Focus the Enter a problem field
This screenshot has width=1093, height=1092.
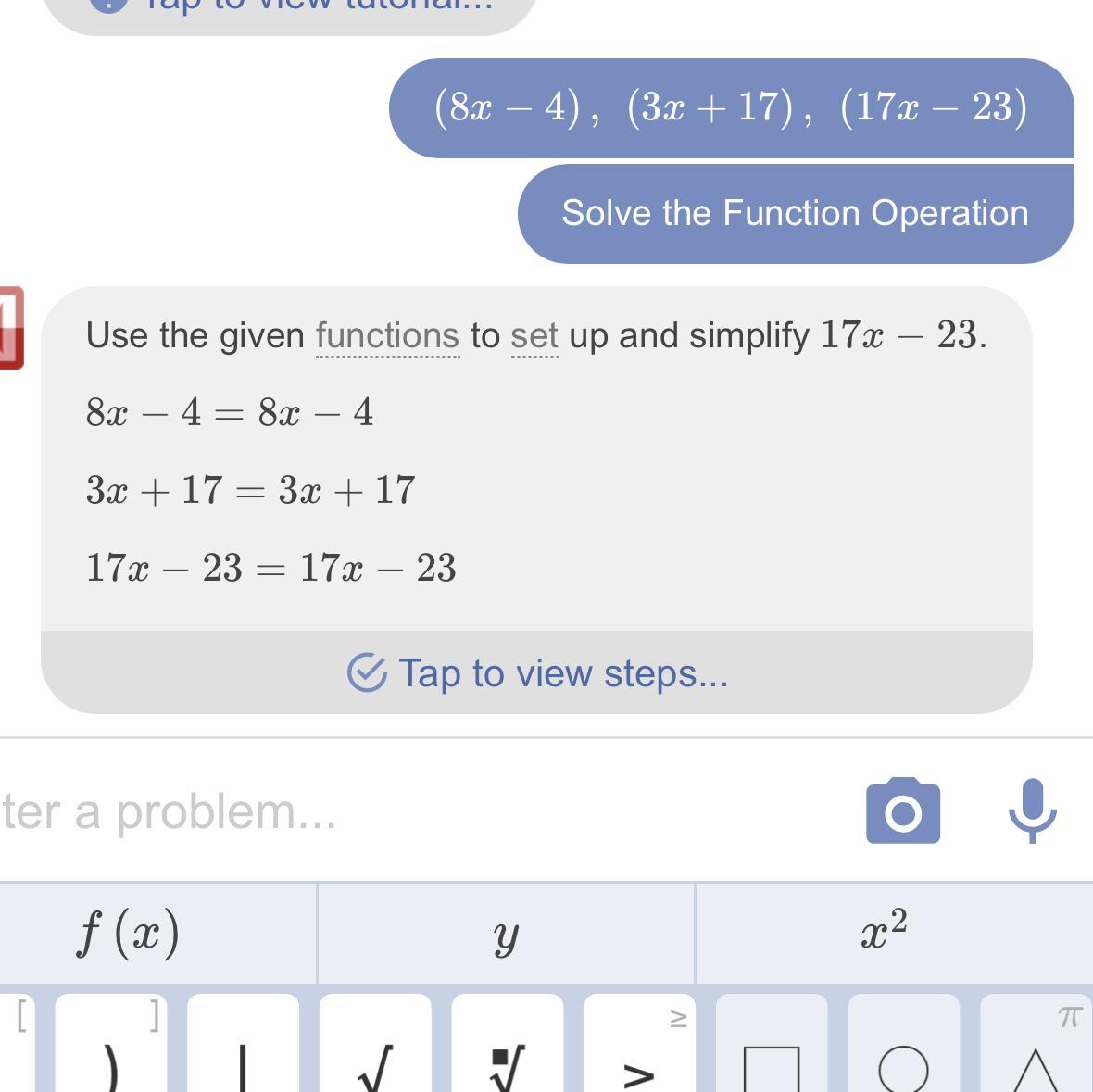(x=371, y=811)
